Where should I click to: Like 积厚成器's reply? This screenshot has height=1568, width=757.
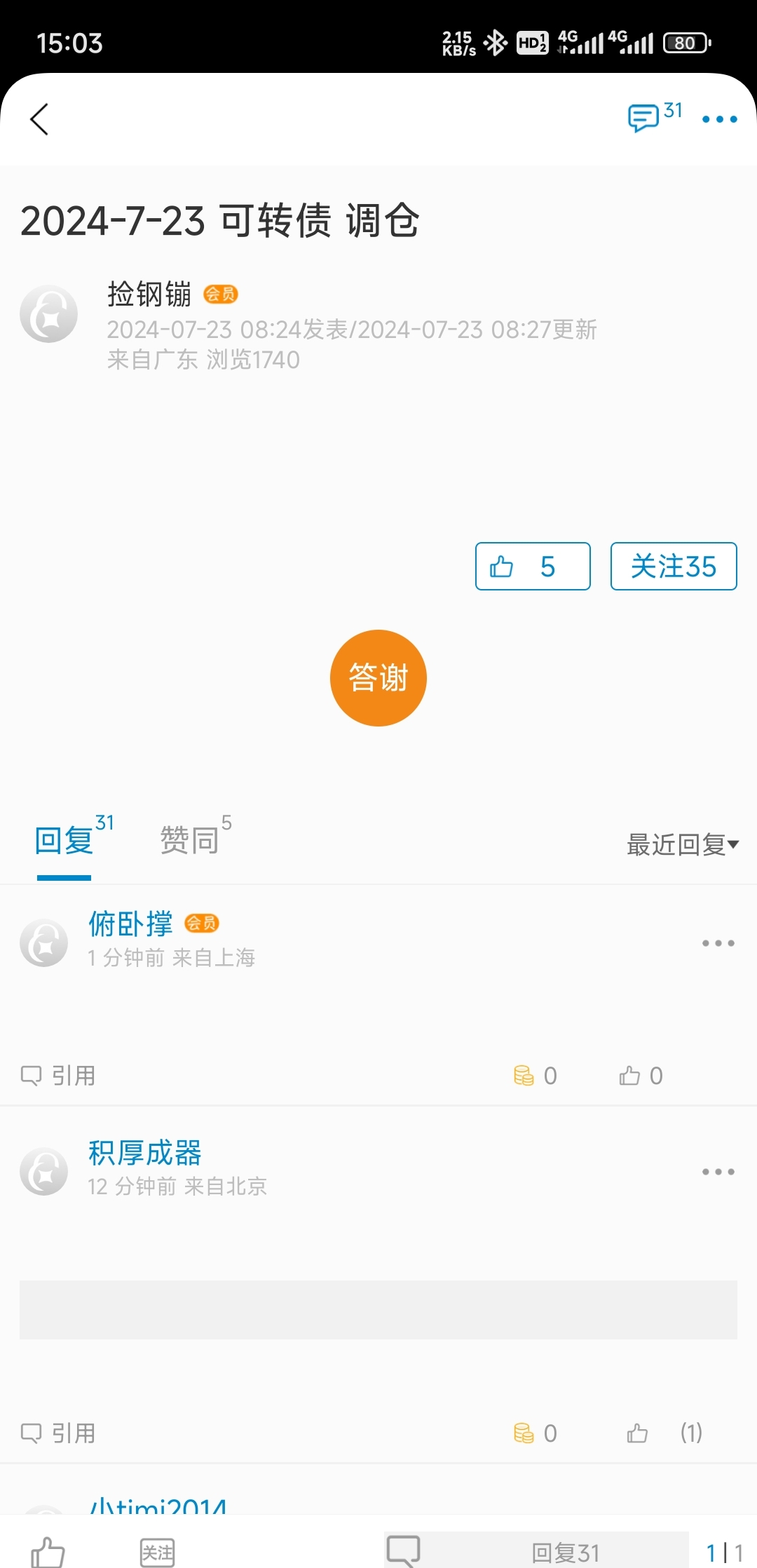click(638, 1433)
